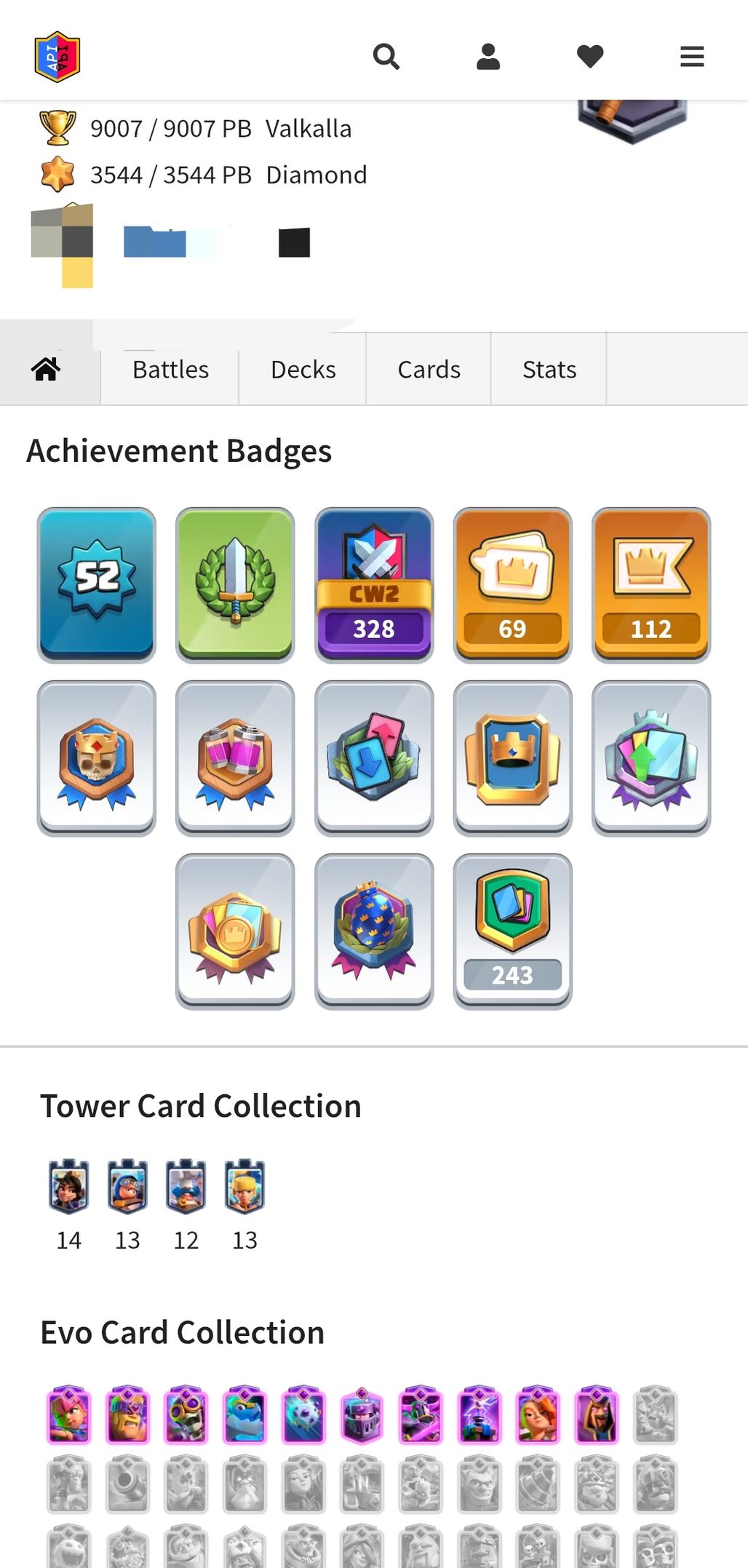
Task: Switch to the Battles tab
Action: (170, 369)
